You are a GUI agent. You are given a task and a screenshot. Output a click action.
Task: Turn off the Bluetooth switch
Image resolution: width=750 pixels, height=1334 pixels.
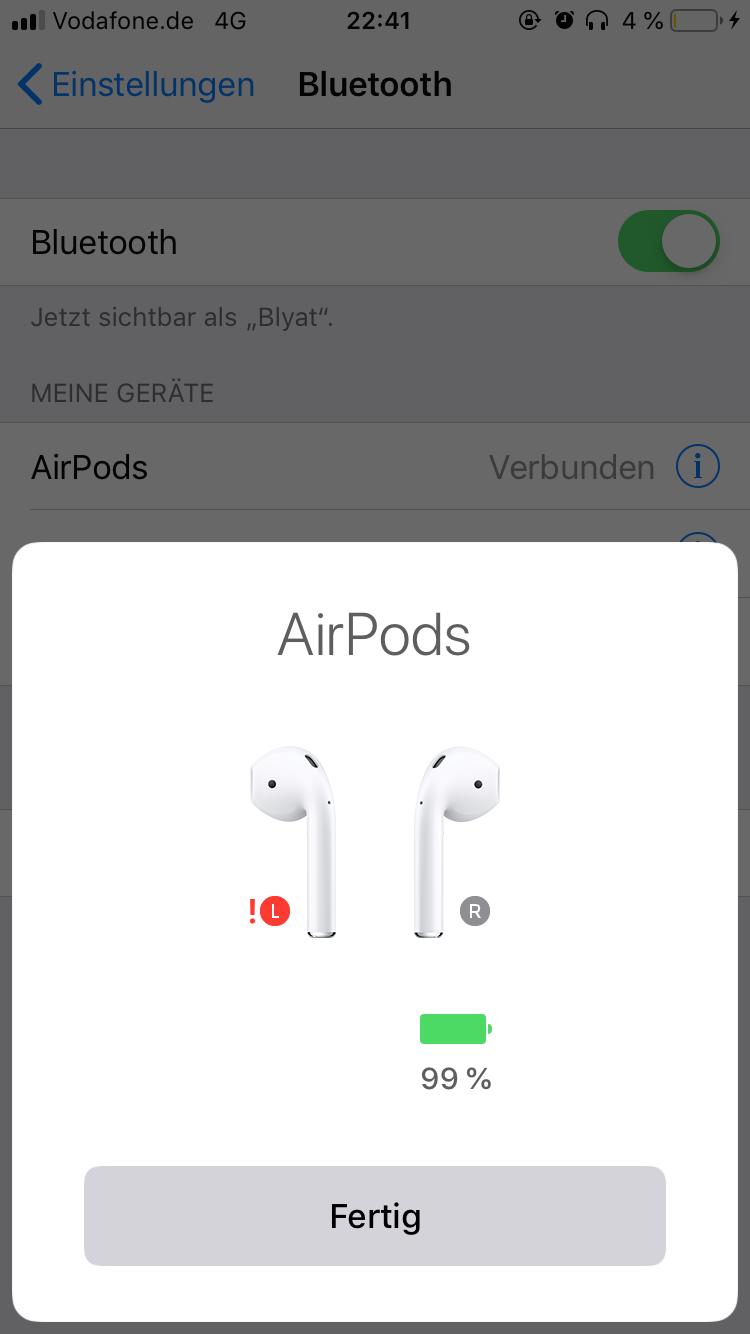668,242
